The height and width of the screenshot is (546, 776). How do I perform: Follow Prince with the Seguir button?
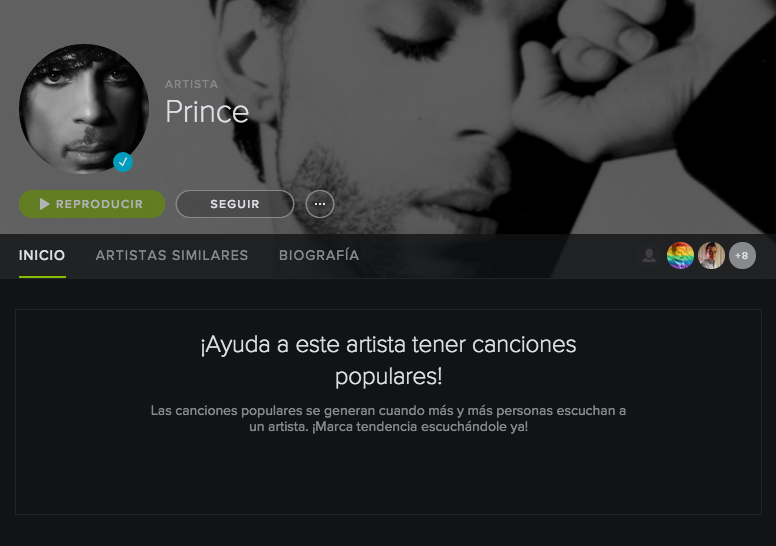coord(235,204)
